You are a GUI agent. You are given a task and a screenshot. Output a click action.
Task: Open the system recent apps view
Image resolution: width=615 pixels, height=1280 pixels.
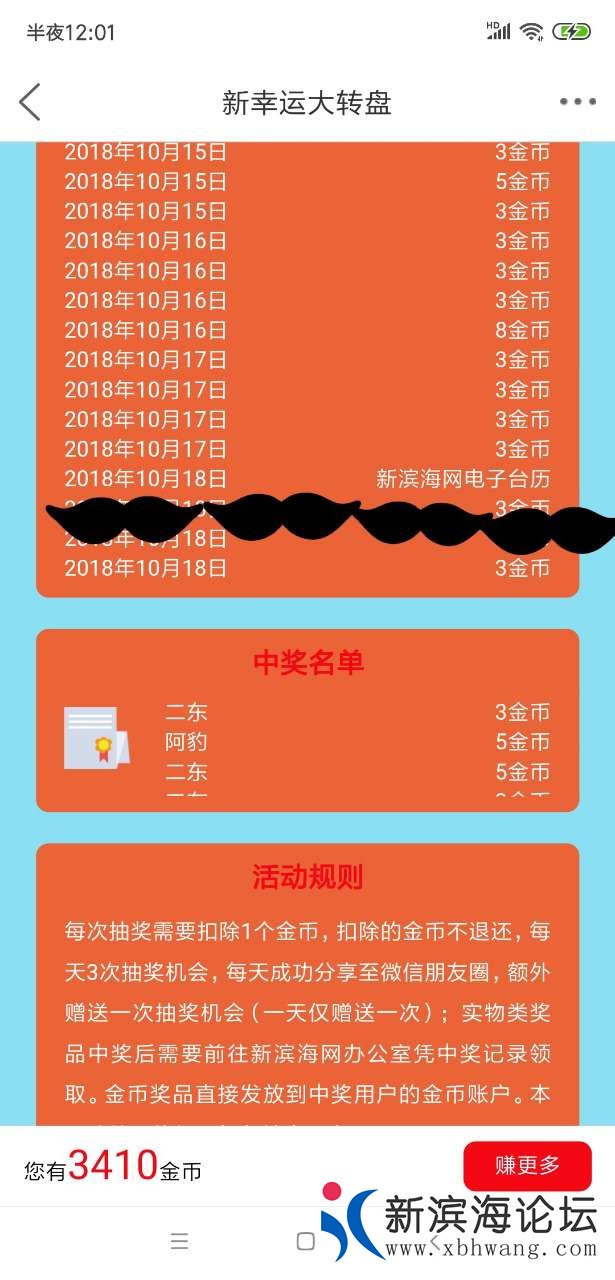(180, 1241)
